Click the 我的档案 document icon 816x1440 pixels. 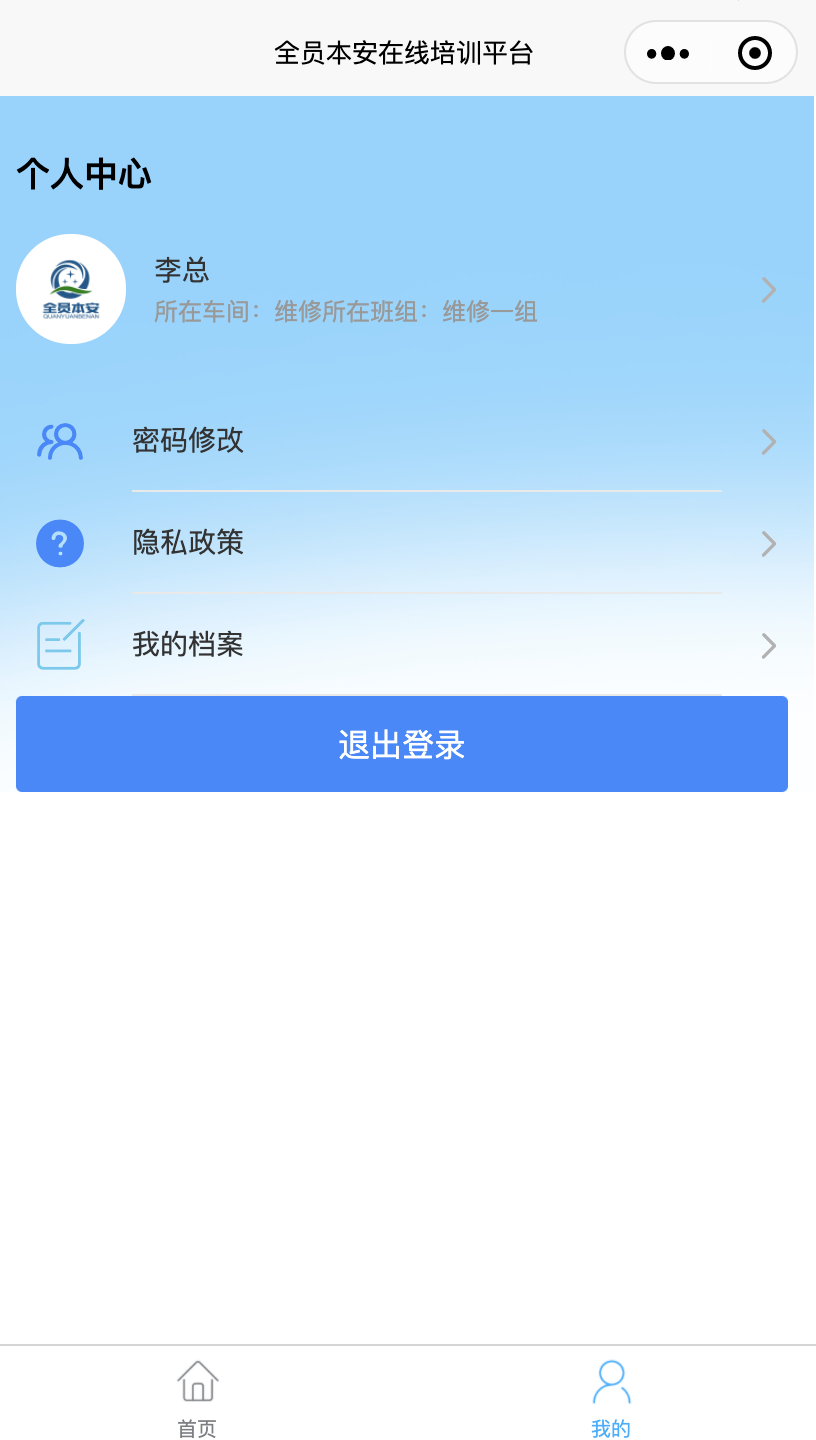point(59,645)
